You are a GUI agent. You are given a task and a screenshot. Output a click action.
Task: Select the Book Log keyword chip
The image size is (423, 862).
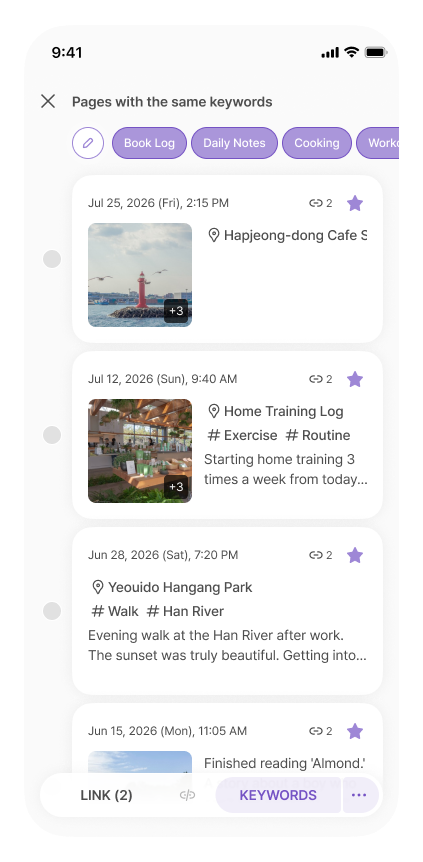[x=149, y=143]
